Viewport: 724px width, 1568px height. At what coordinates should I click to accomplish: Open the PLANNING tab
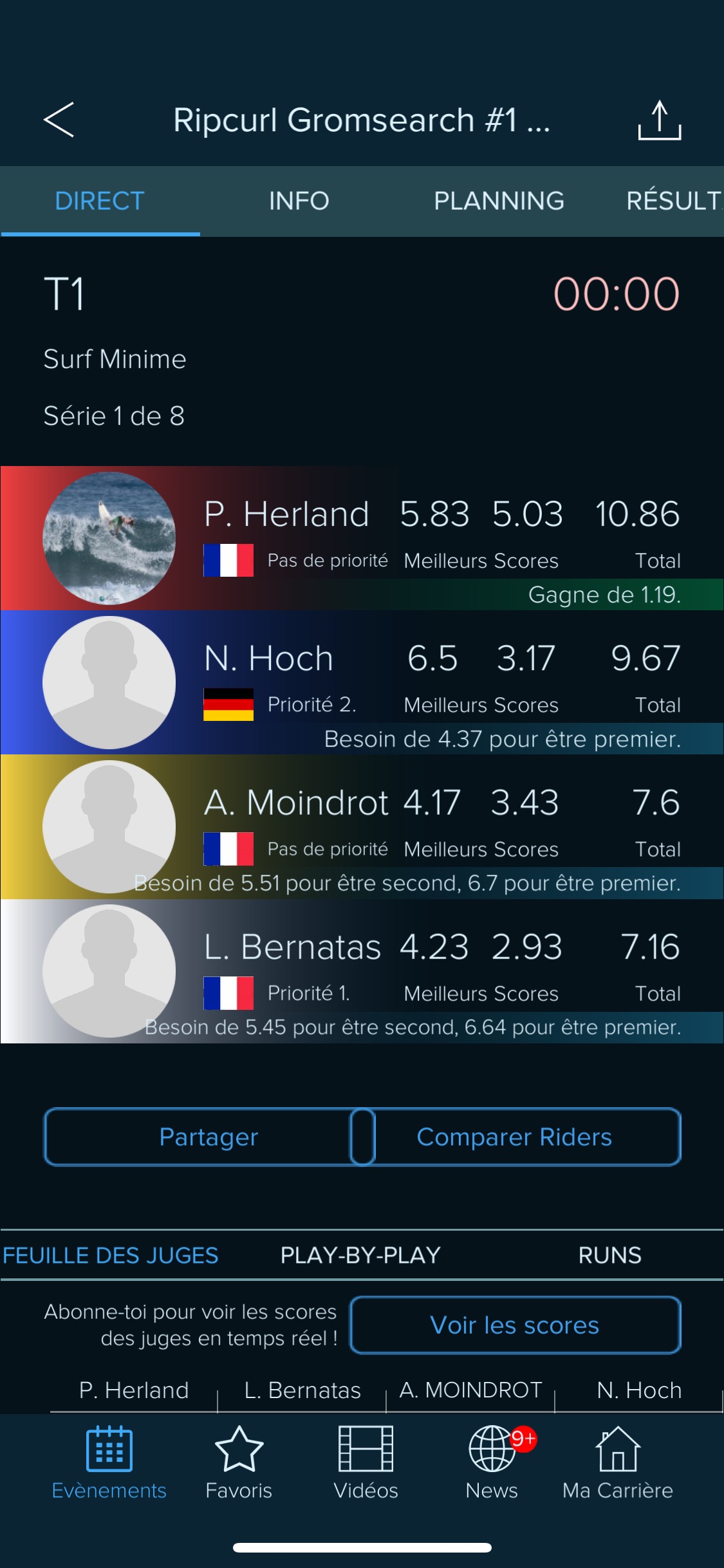point(499,201)
